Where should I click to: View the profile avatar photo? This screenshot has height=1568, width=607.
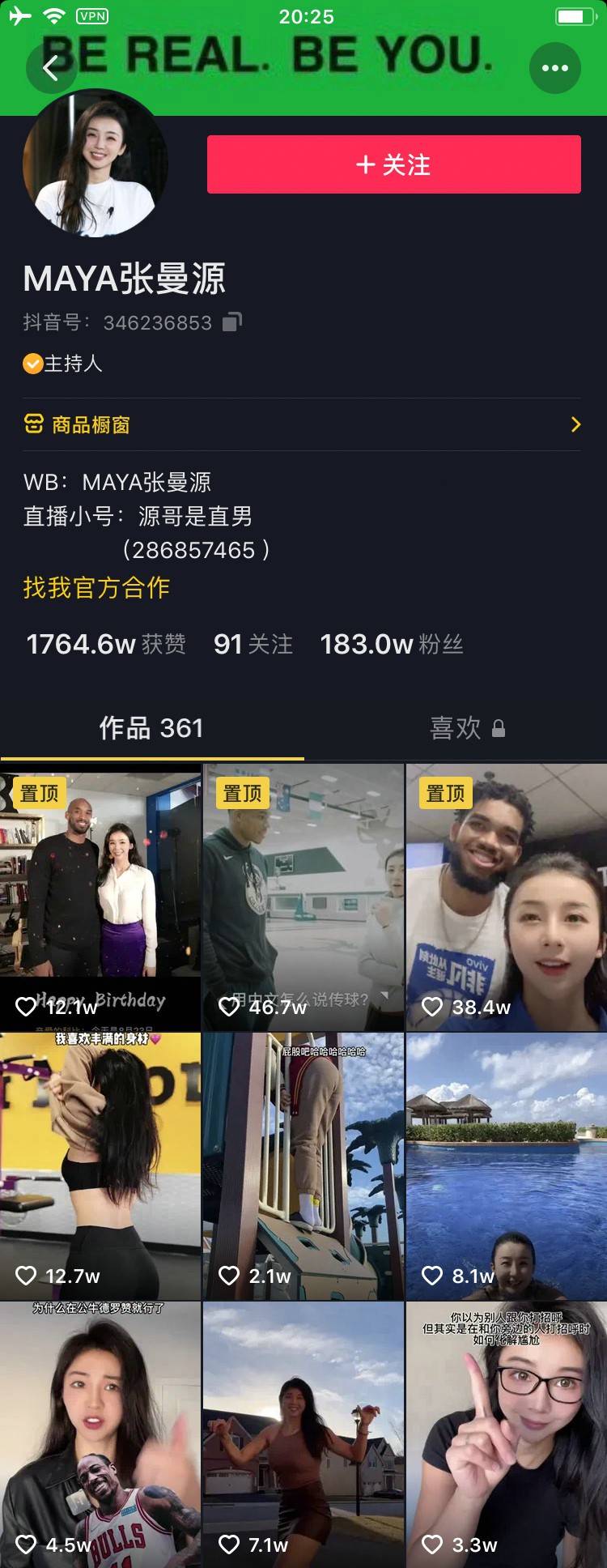click(96, 165)
